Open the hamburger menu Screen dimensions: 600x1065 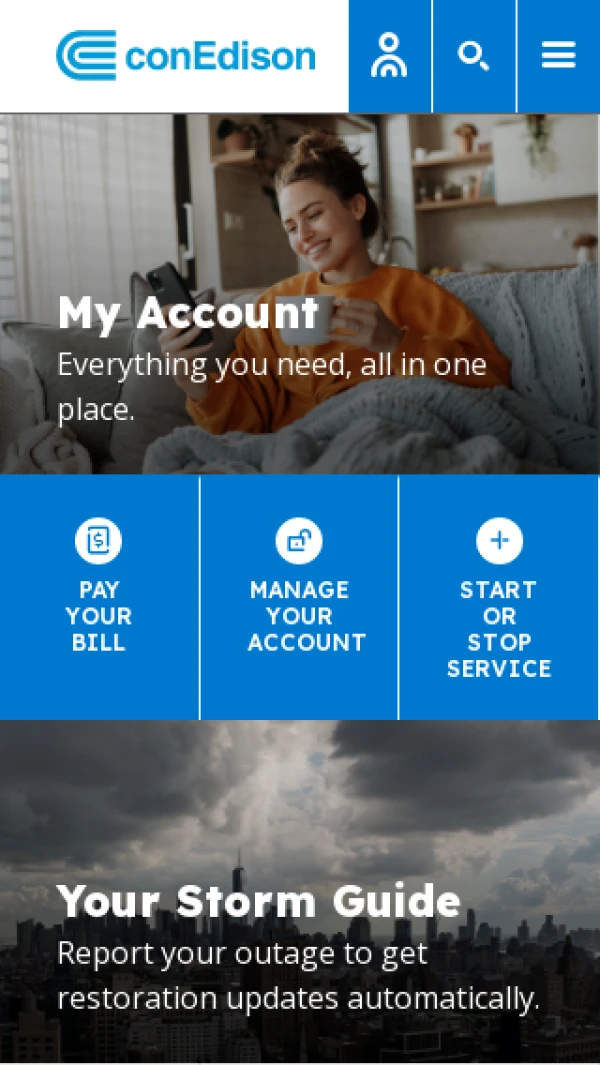coord(558,56)
